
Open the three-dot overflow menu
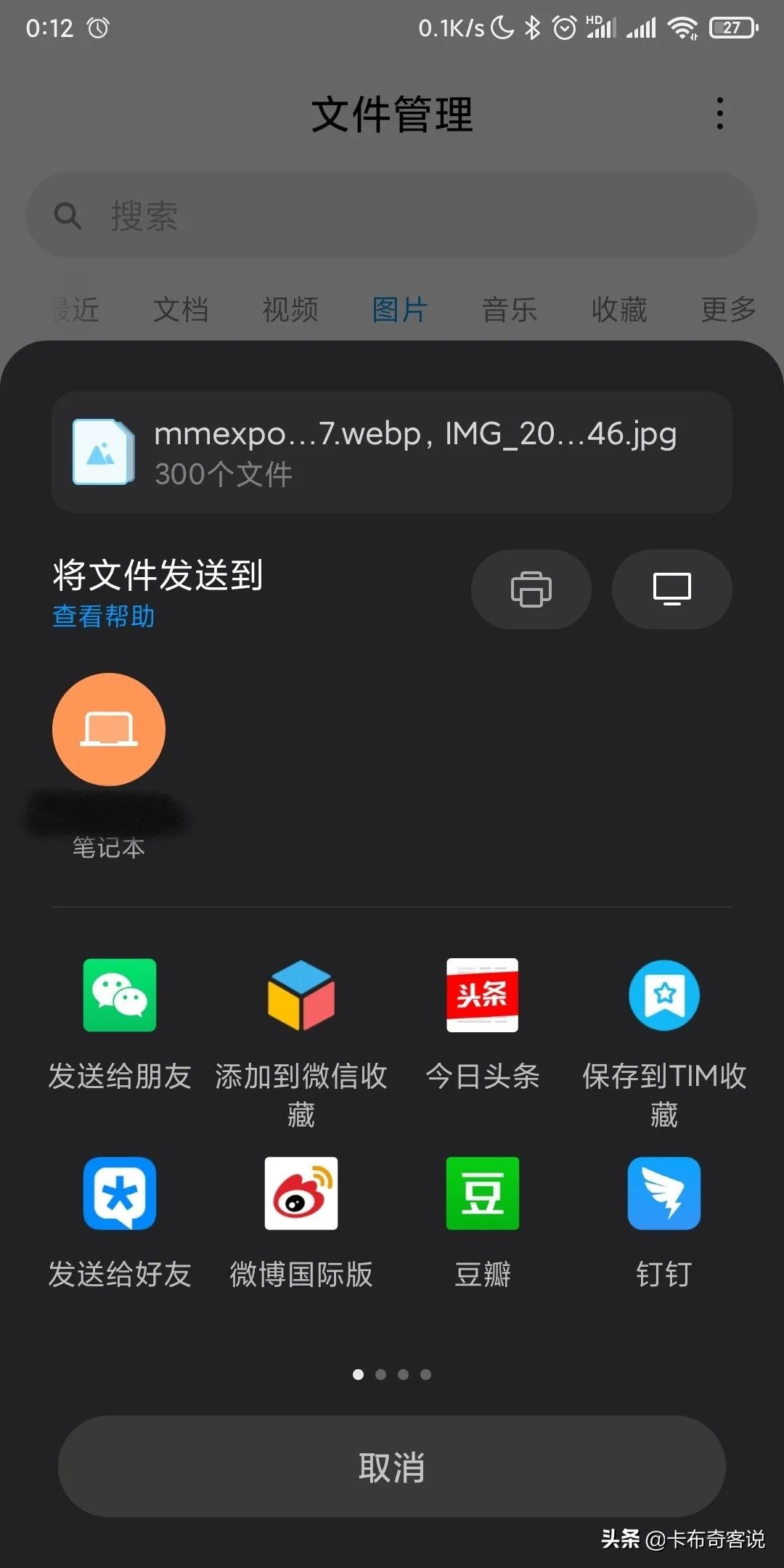(719, 113)
